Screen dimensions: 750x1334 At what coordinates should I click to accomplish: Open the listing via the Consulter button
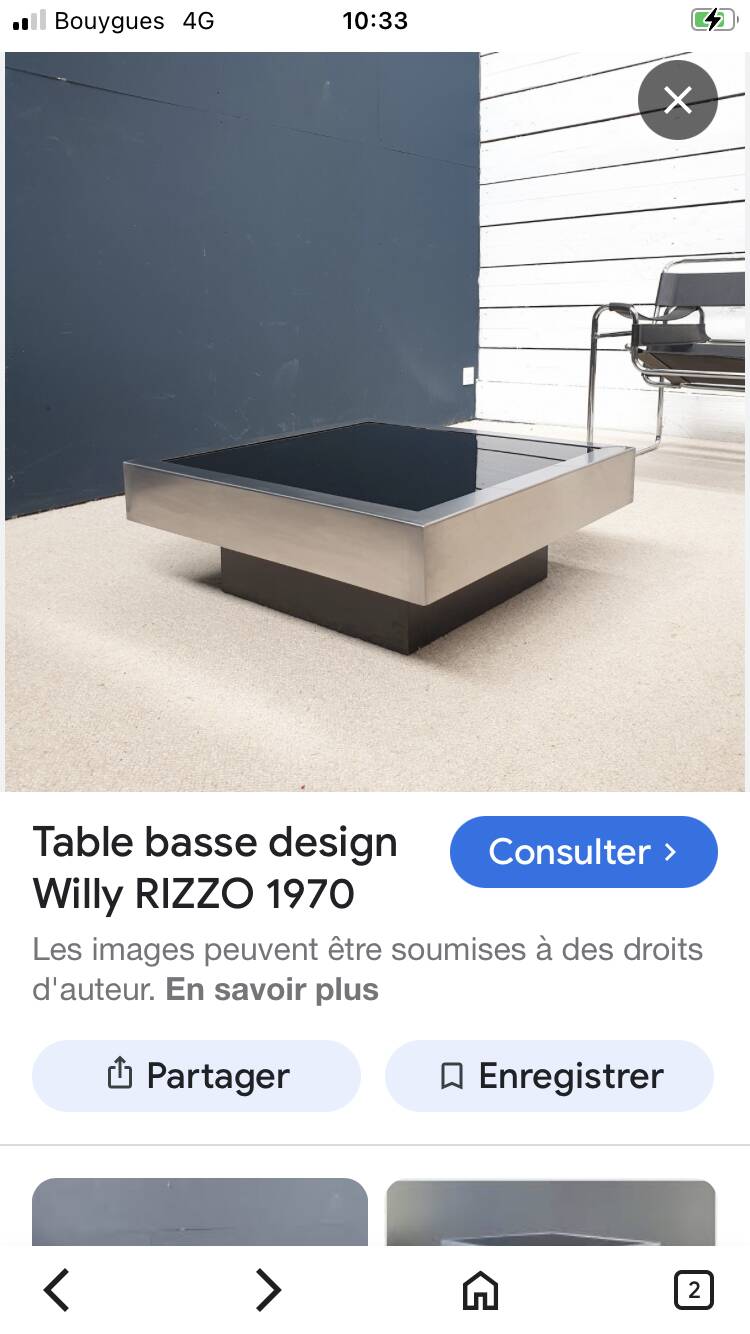[x=583, y=852]
